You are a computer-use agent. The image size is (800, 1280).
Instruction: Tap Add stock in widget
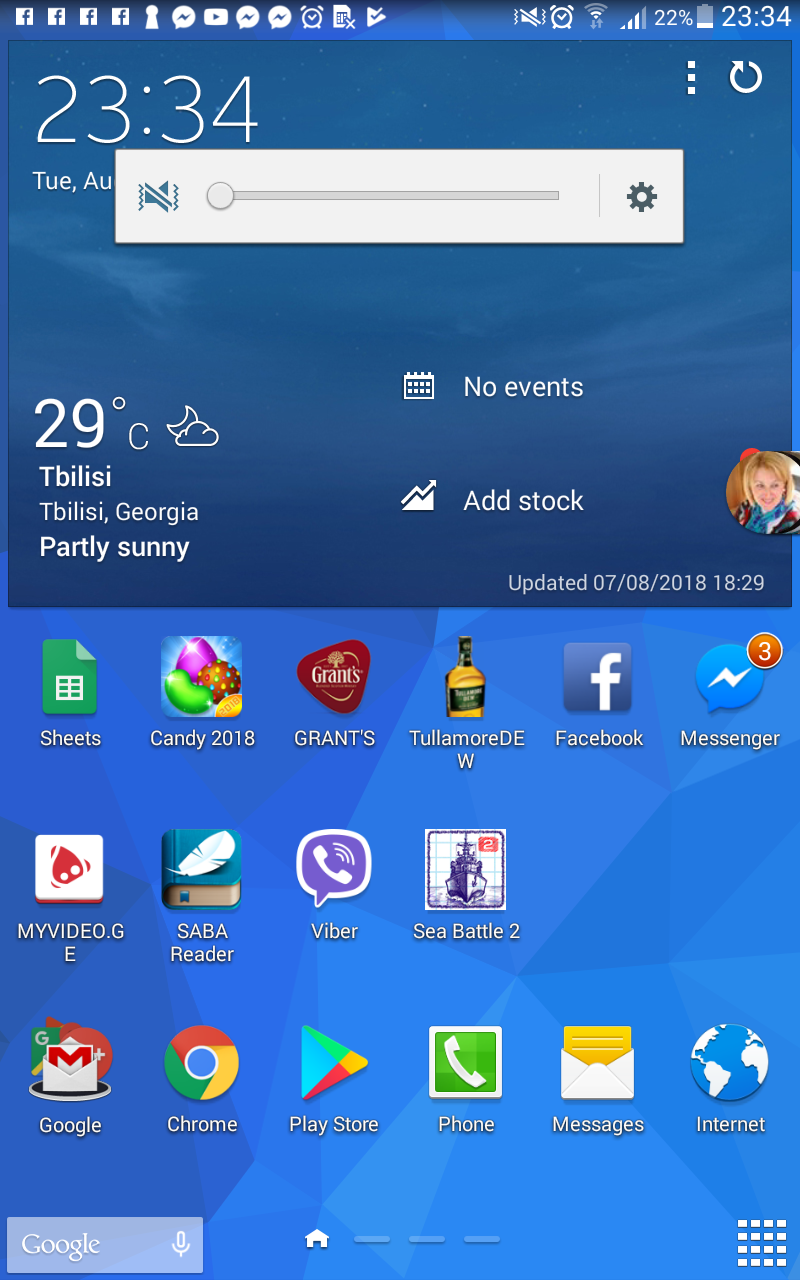[522, 500]
